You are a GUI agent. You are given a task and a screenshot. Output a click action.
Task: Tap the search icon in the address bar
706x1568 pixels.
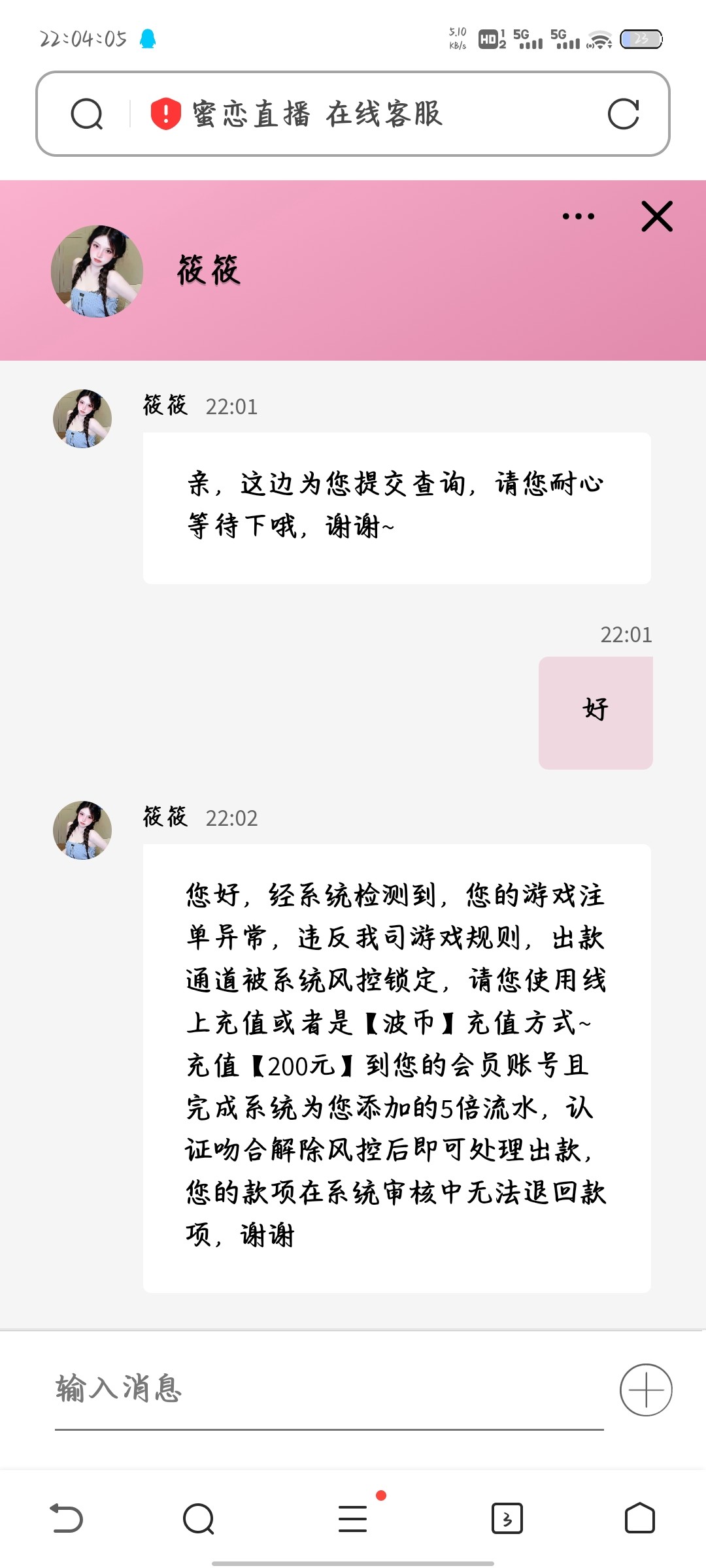[87, 114]
